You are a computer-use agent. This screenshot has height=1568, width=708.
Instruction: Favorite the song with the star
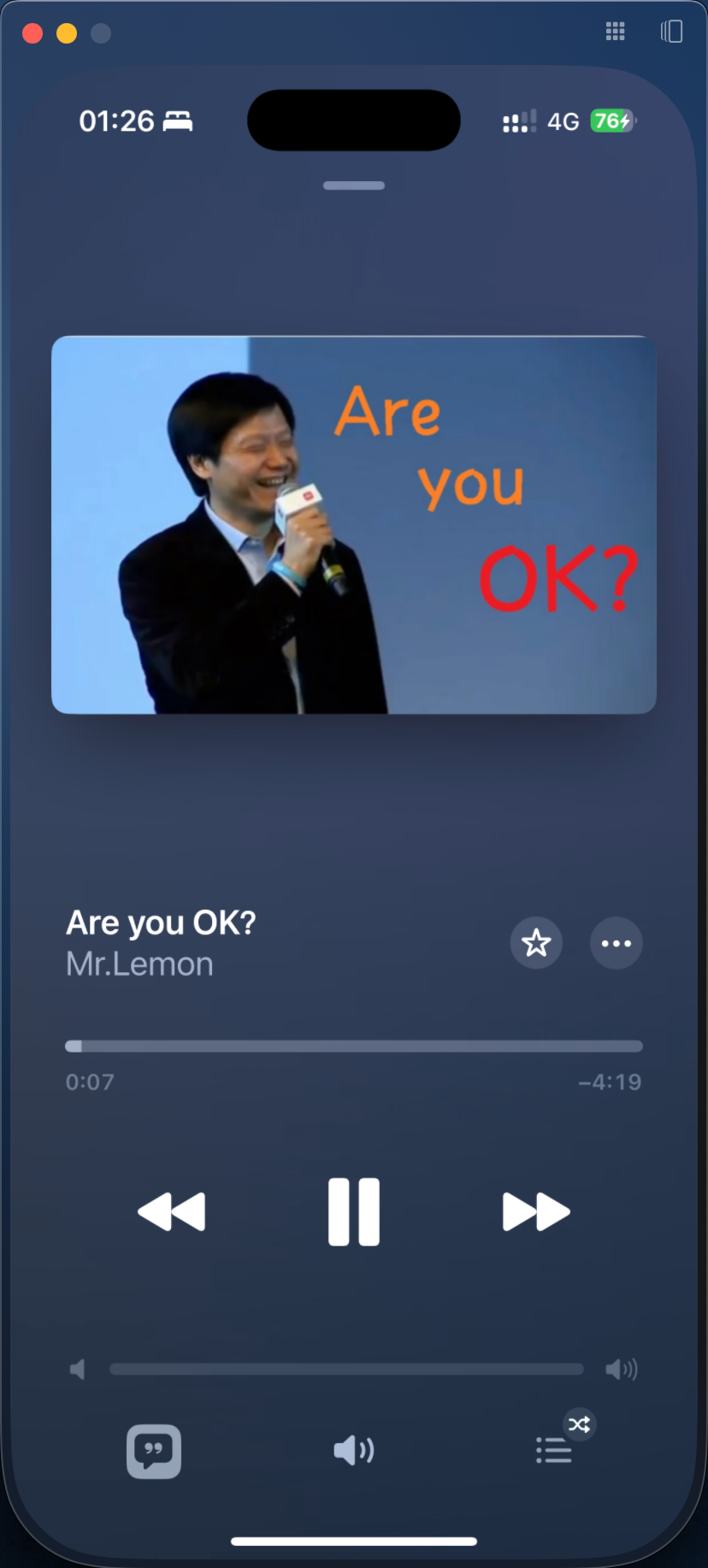coord(536,943)
